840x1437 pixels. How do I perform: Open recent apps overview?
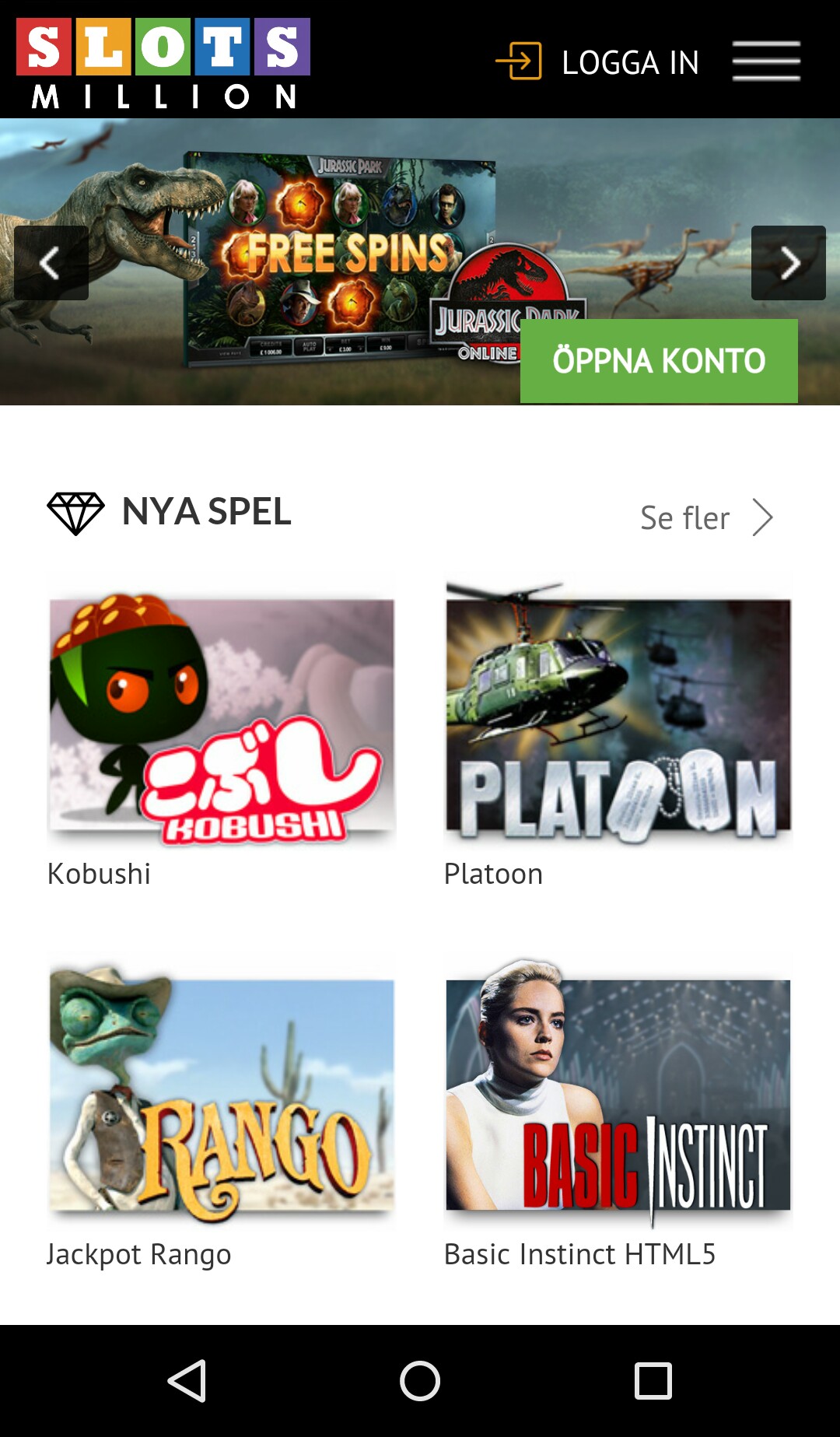pos(653,1381)
